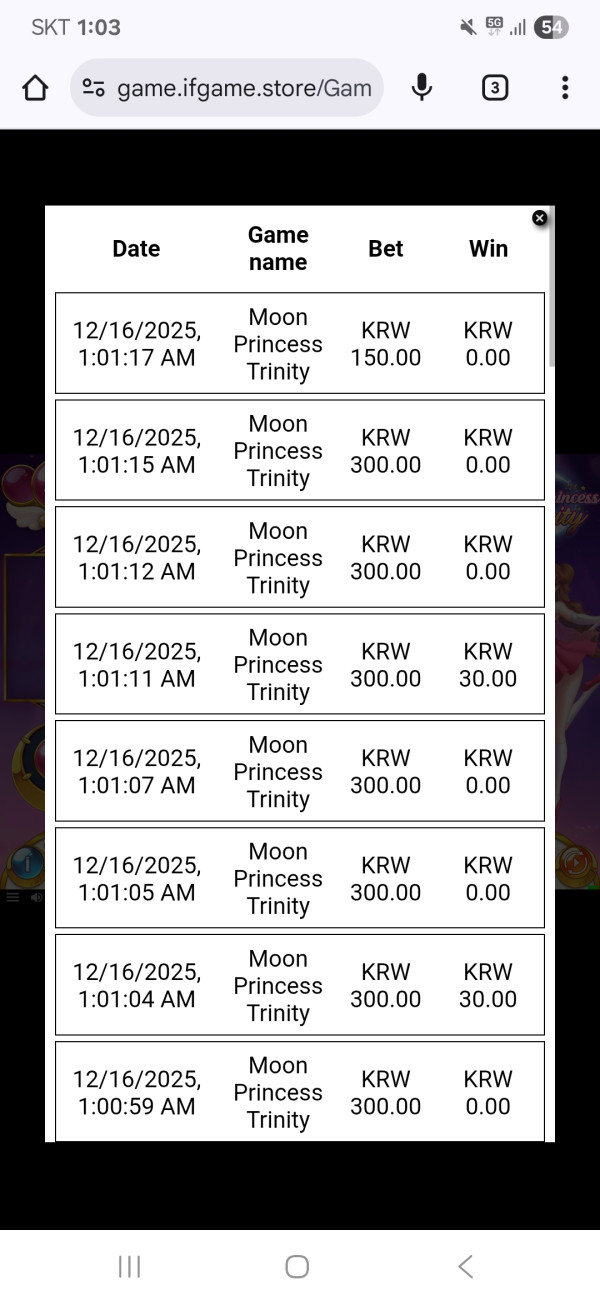Start voice search with the microphone
The height and width of the screenshot is (1300, 600).
point(422,88)
